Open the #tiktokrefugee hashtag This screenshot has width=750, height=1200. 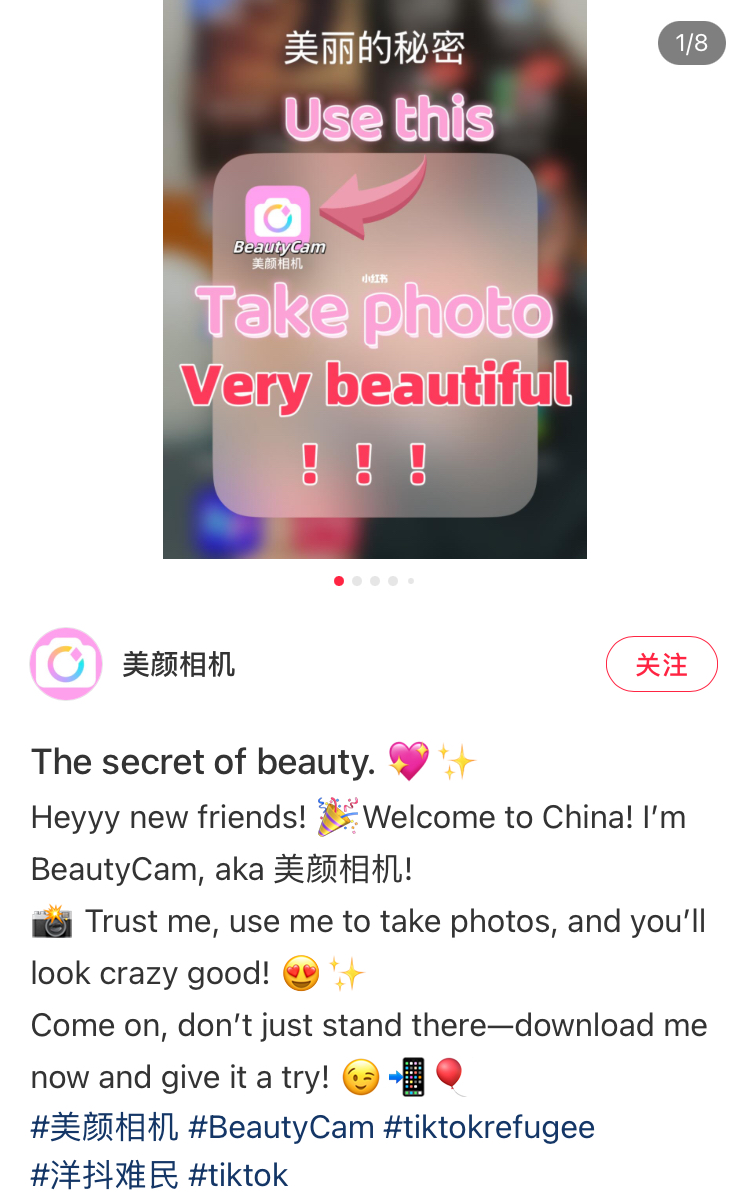pos(489,1127)
